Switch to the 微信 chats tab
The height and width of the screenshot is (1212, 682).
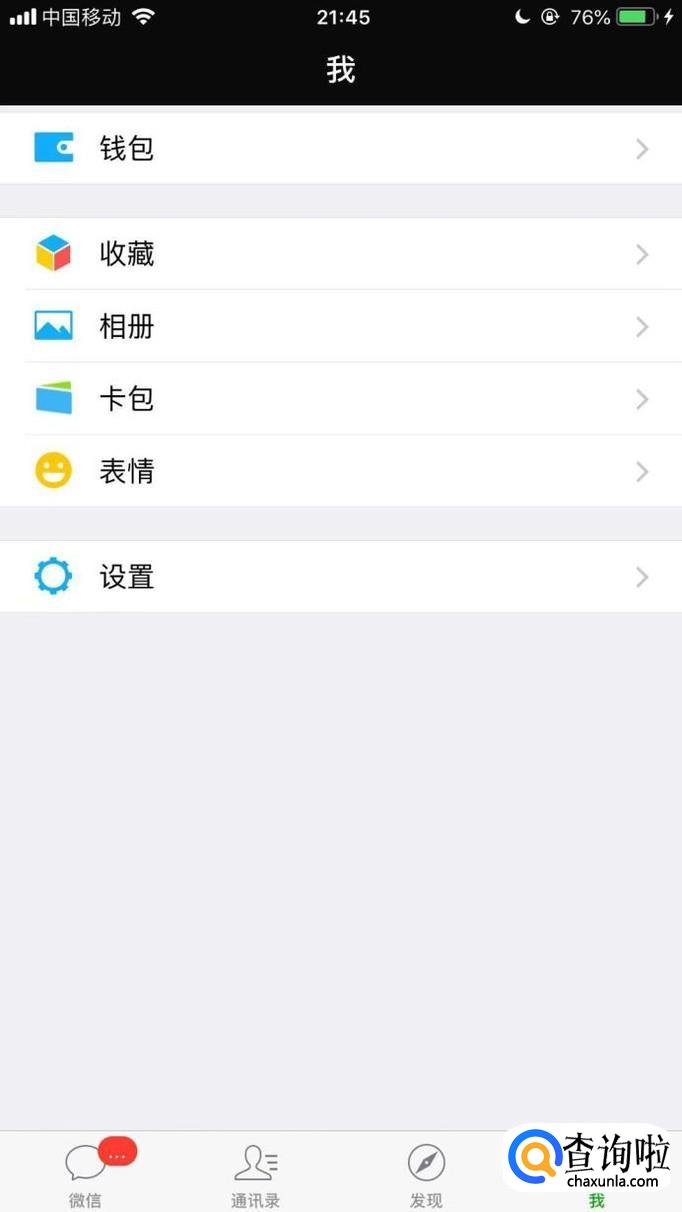86,1172
